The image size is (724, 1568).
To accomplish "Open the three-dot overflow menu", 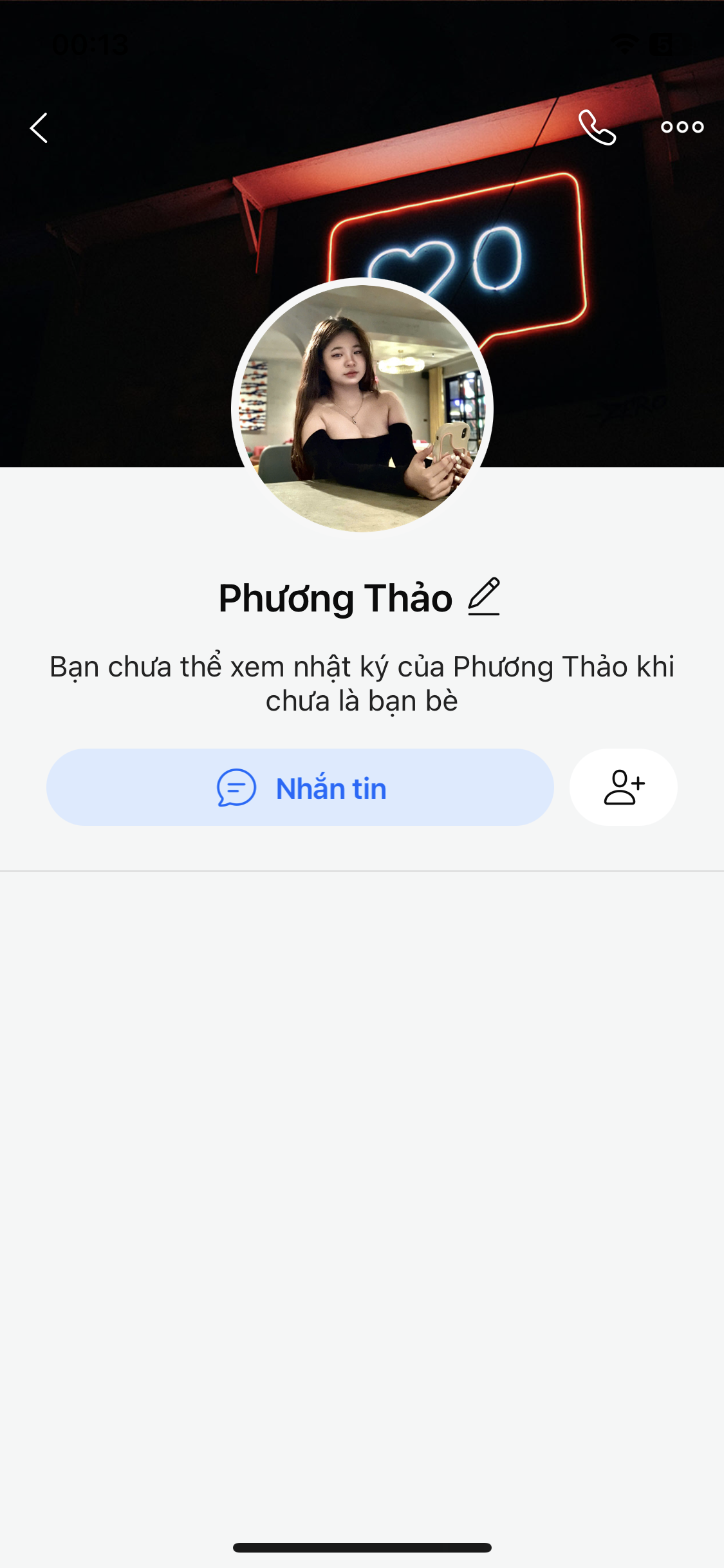I will (682, 127).
